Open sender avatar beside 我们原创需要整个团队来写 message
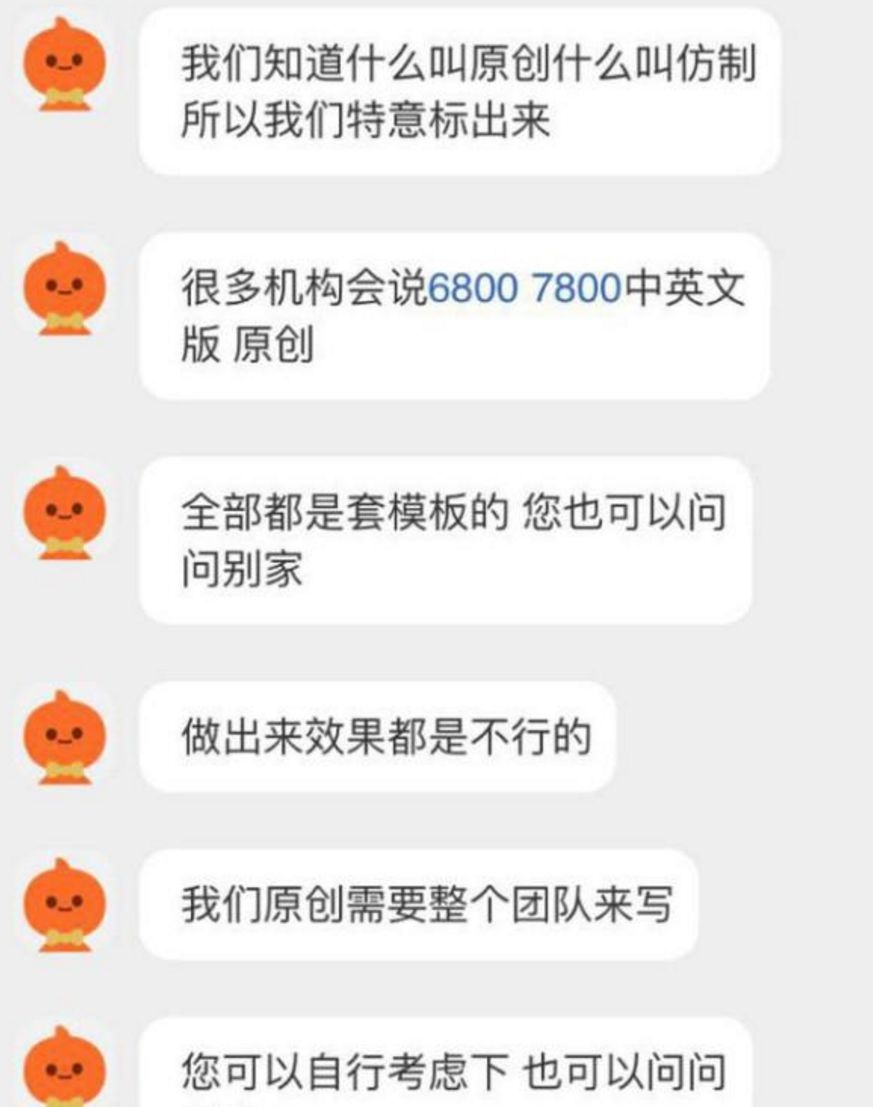 63,905
